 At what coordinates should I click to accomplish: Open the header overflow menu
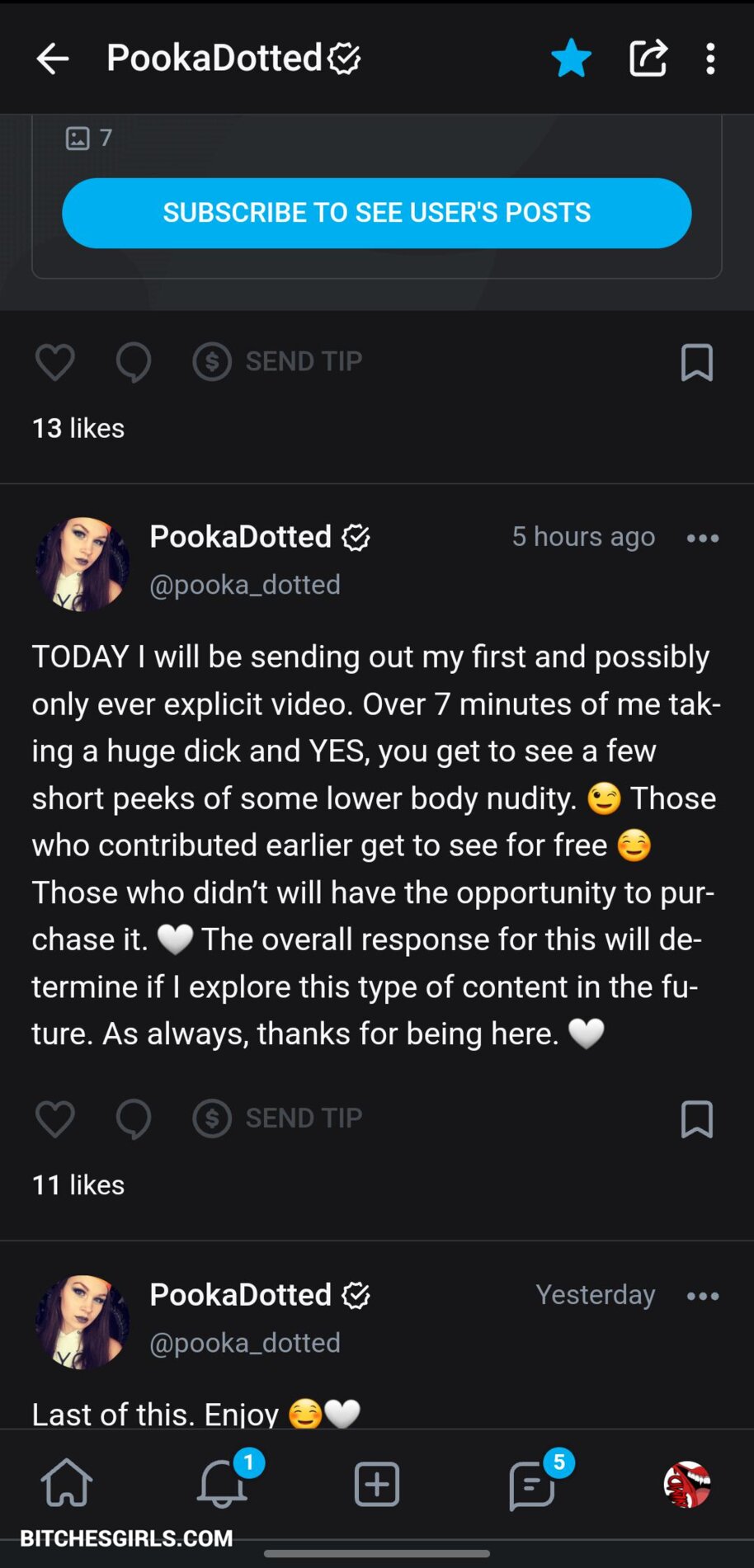pyautogui.click(x=710, y=59)
